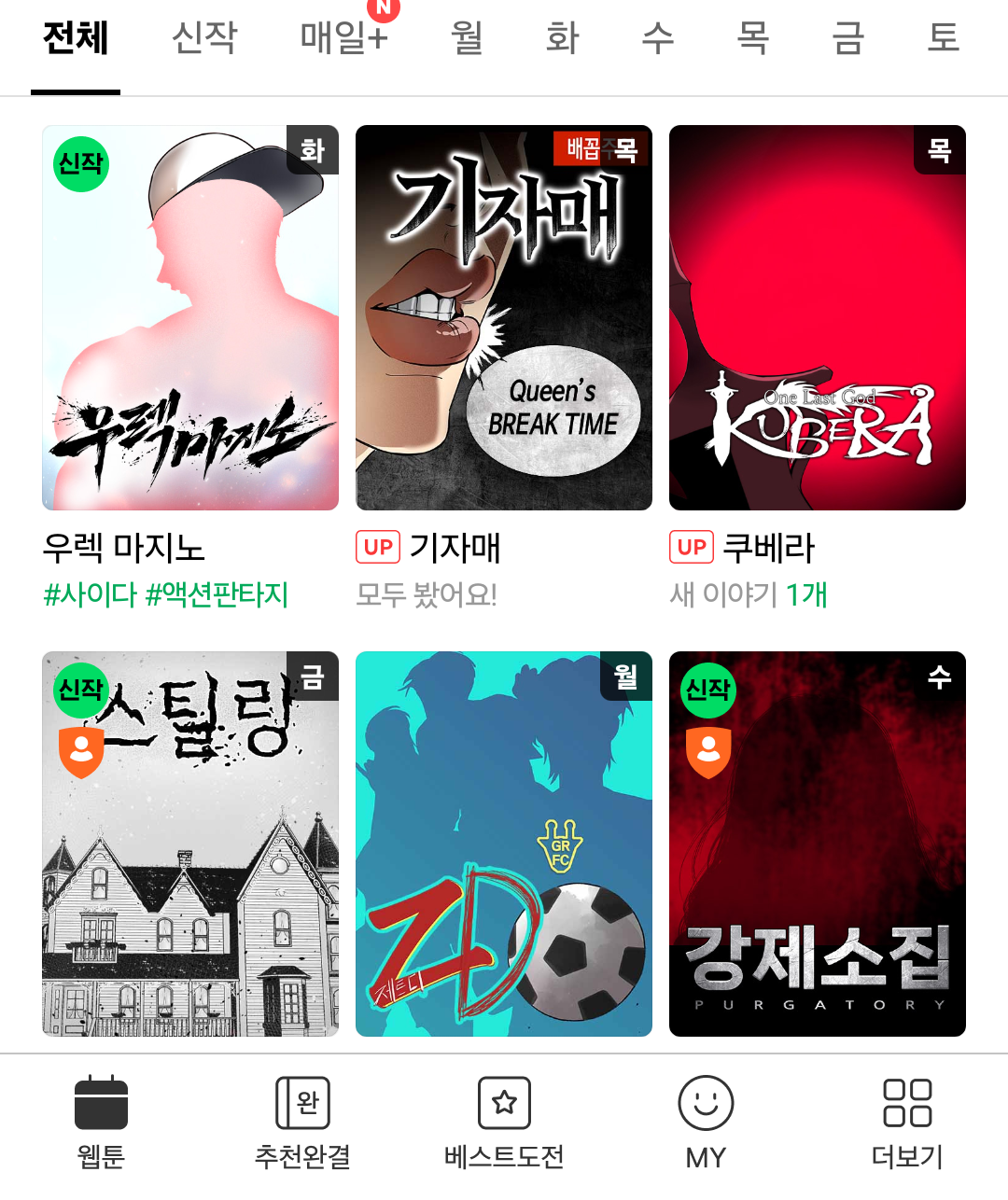
Task: Go to the 전체 tab
Action: 76,39
